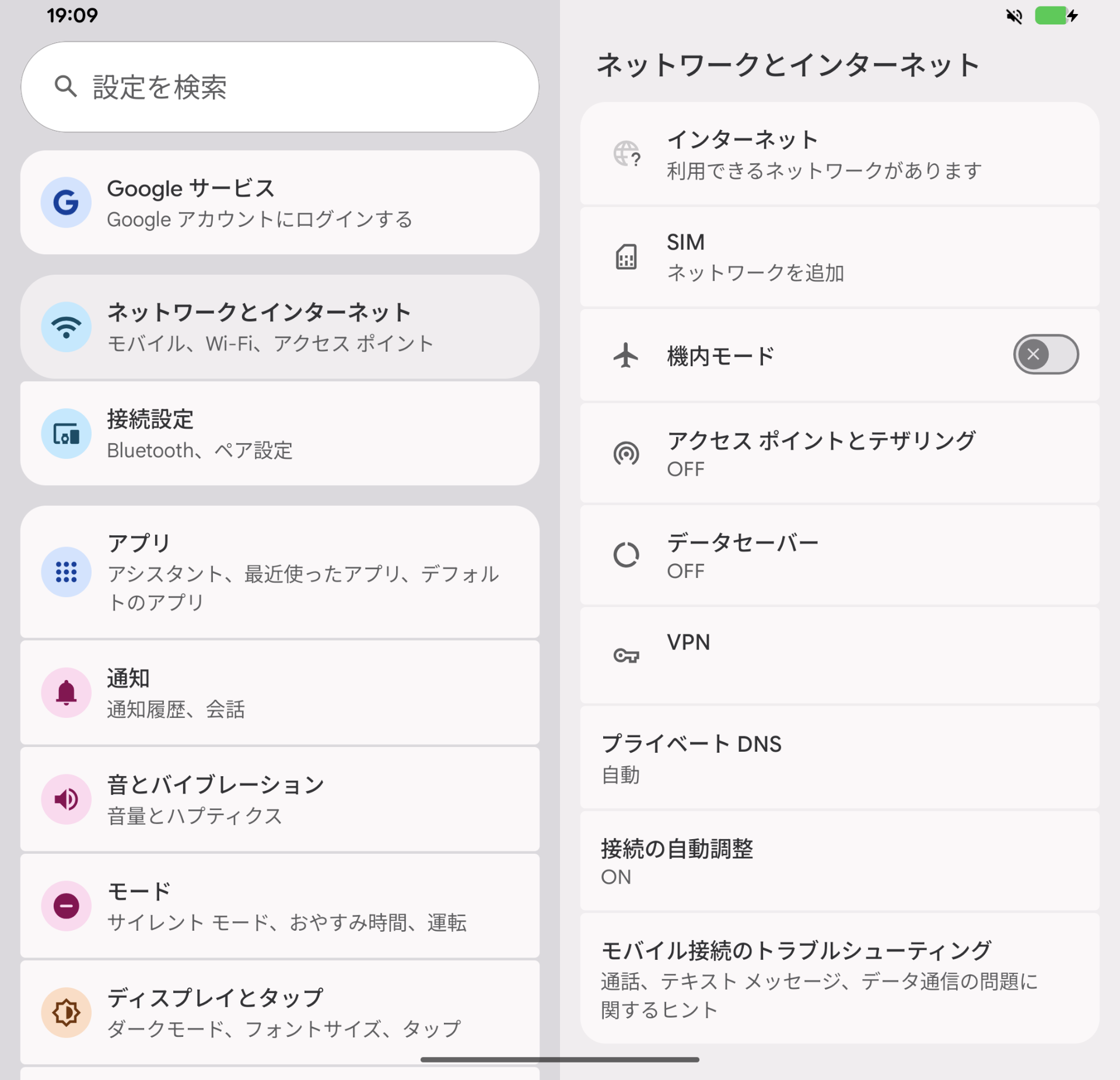Image resolution: width=1120 pixels, height=1080 pixels.
Task: Open アクセス ポイントとテザリング
Action: [840, 454]
